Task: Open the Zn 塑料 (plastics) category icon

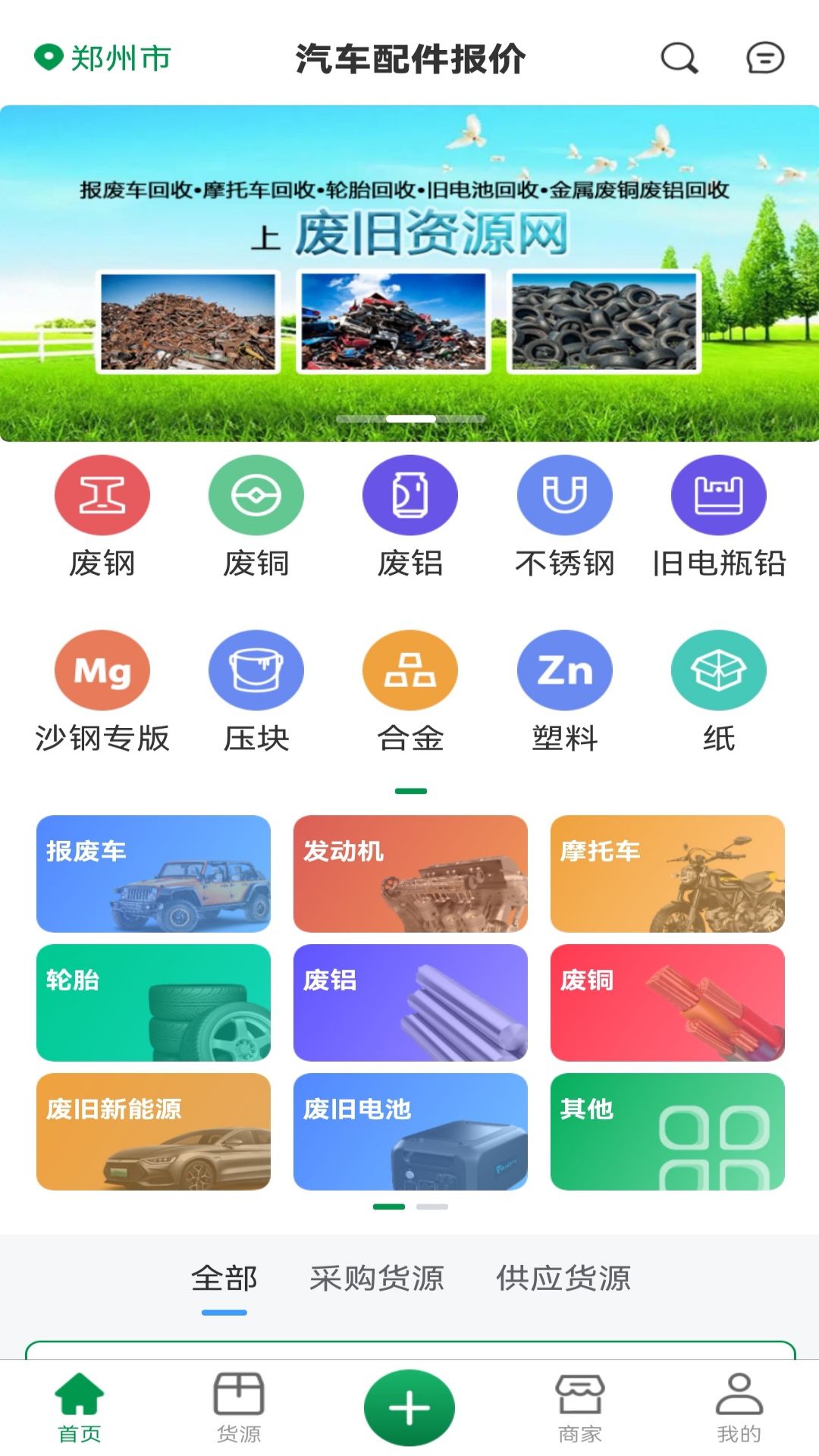Action: click(x=565, y=671)
